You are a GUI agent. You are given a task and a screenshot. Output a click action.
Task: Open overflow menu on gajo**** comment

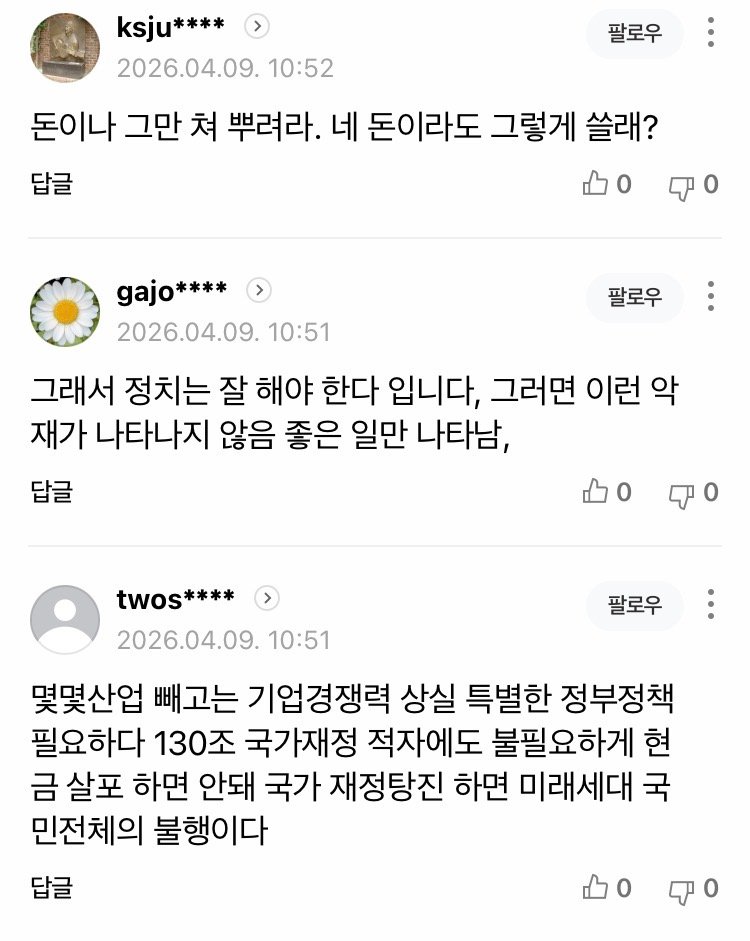coord(711,297)
